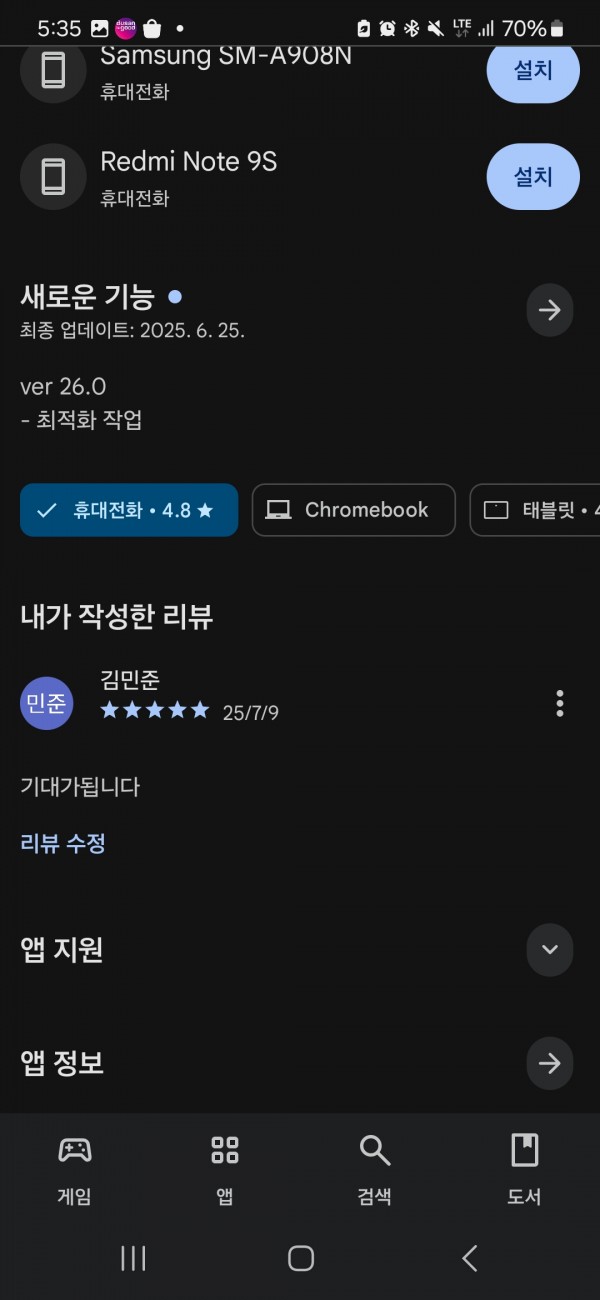Install the app on Samsung SM-A908N
This screenshot has width=600, height=1300.
[533, 70]
